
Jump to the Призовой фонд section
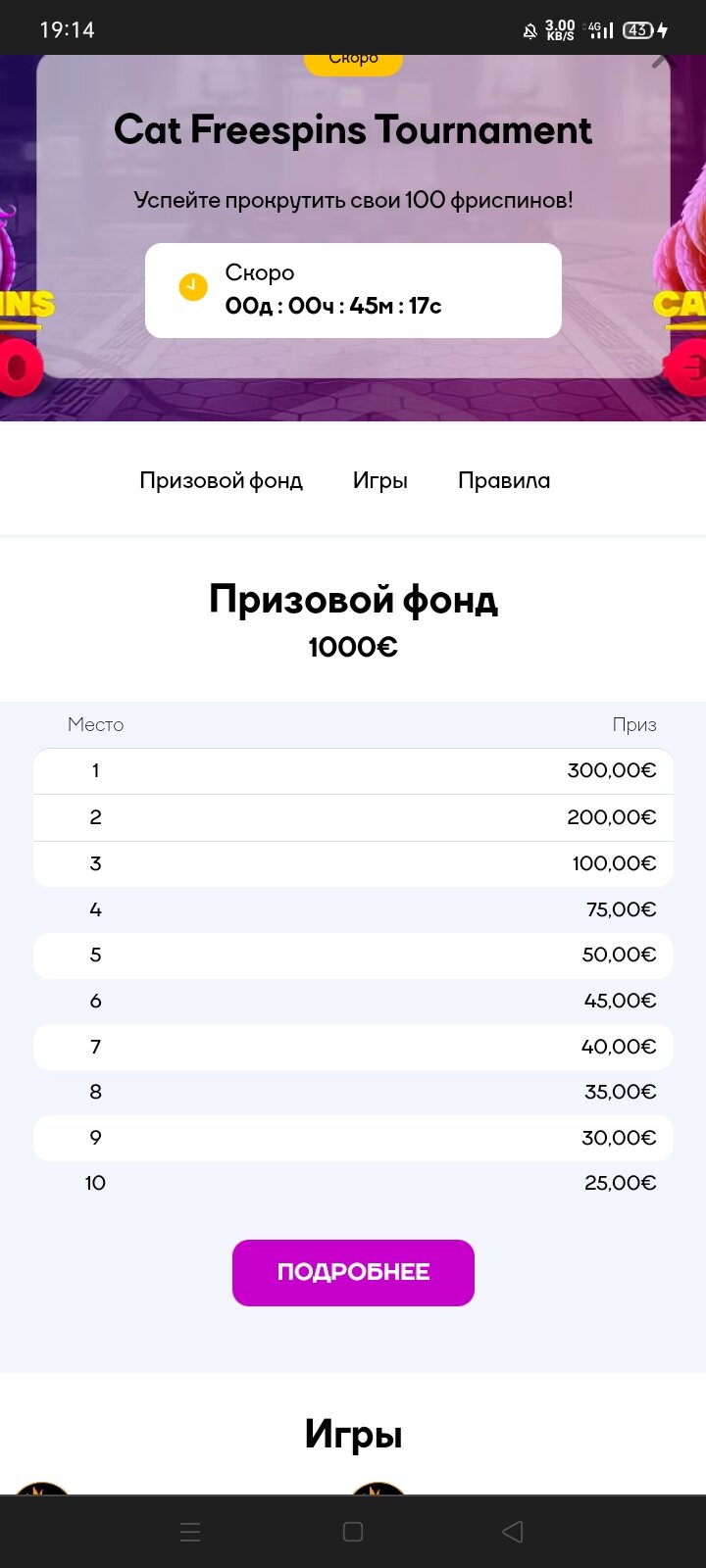click(x=221, y=480)
